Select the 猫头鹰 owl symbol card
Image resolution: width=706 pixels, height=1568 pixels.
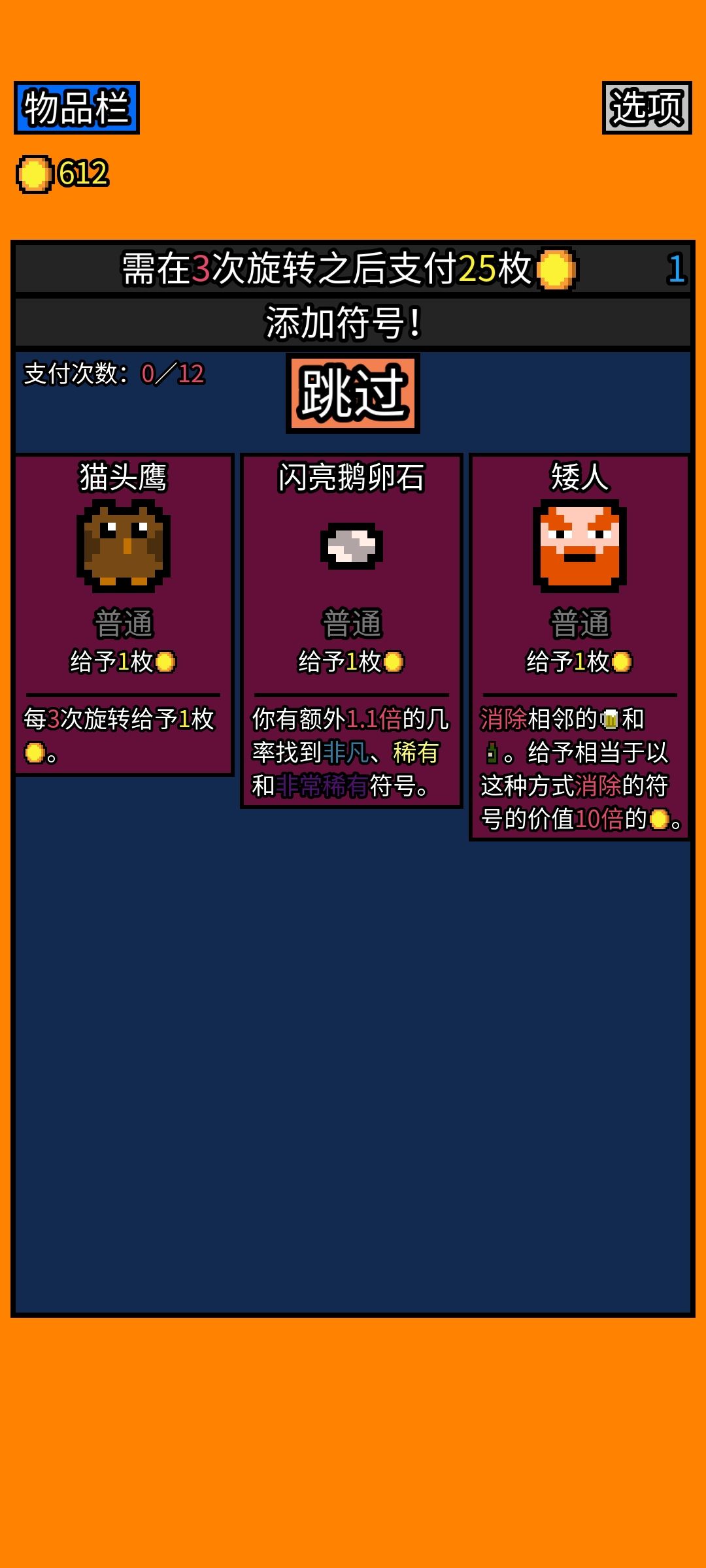point(124,614)
